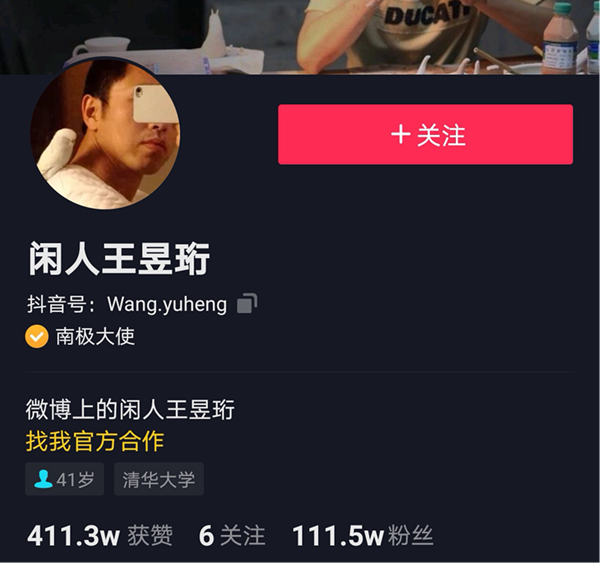Copy the Douyin ID Wang.yuheng

coord(247,303)
